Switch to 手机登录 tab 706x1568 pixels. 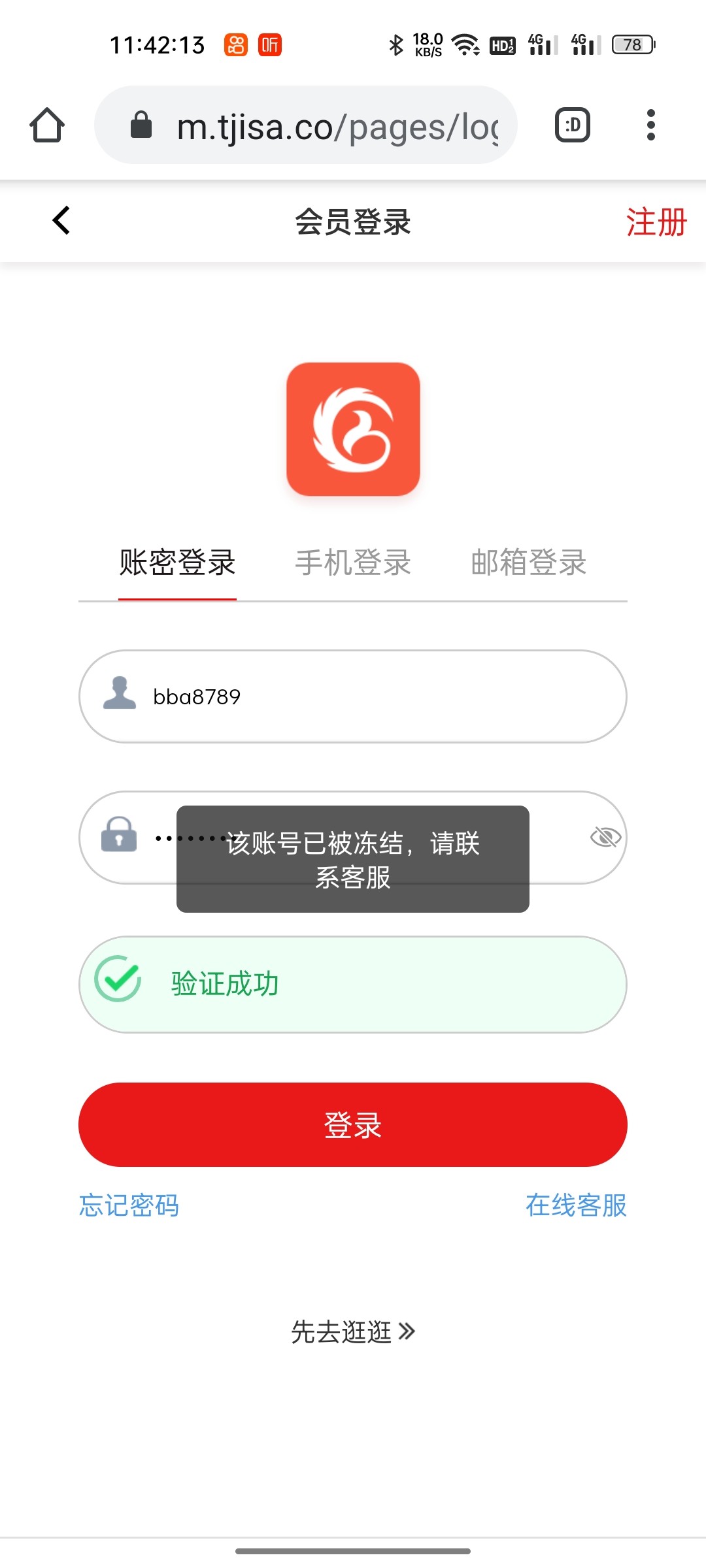tap(353, 563)
